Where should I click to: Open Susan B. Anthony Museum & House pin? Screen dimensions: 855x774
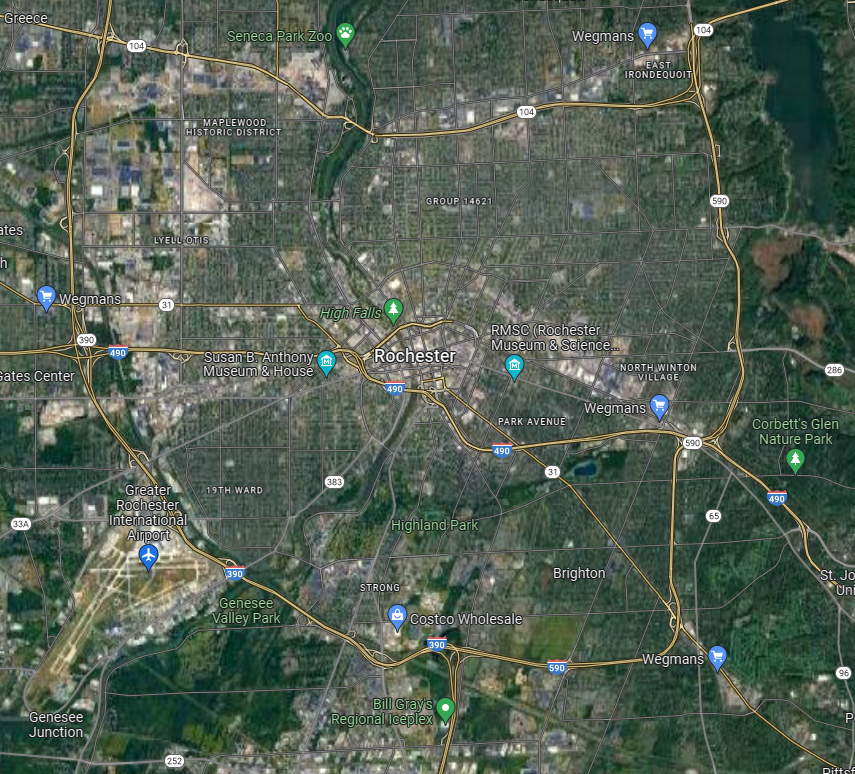click(326, 363)
